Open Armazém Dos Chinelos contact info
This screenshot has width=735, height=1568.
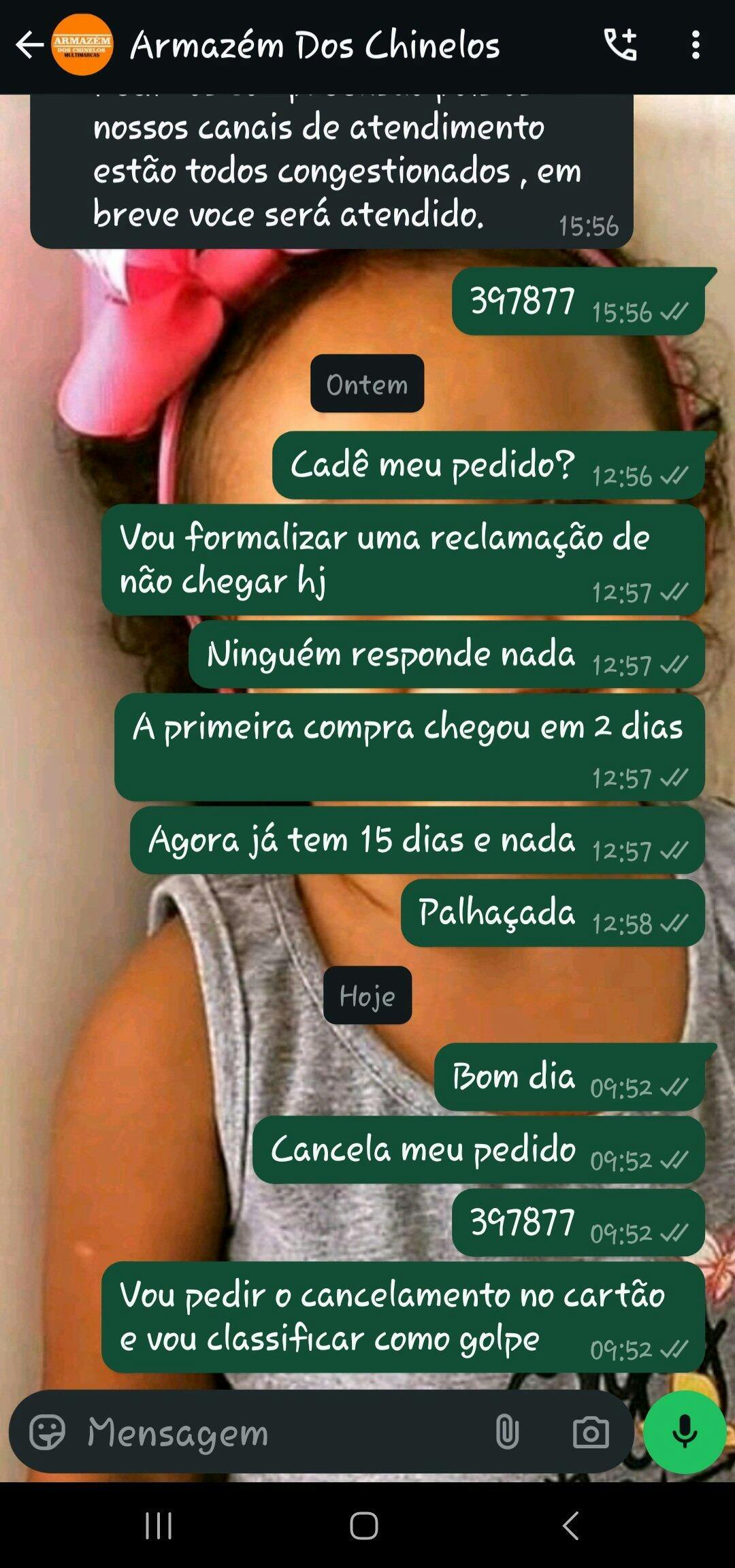tap(314, 45)
